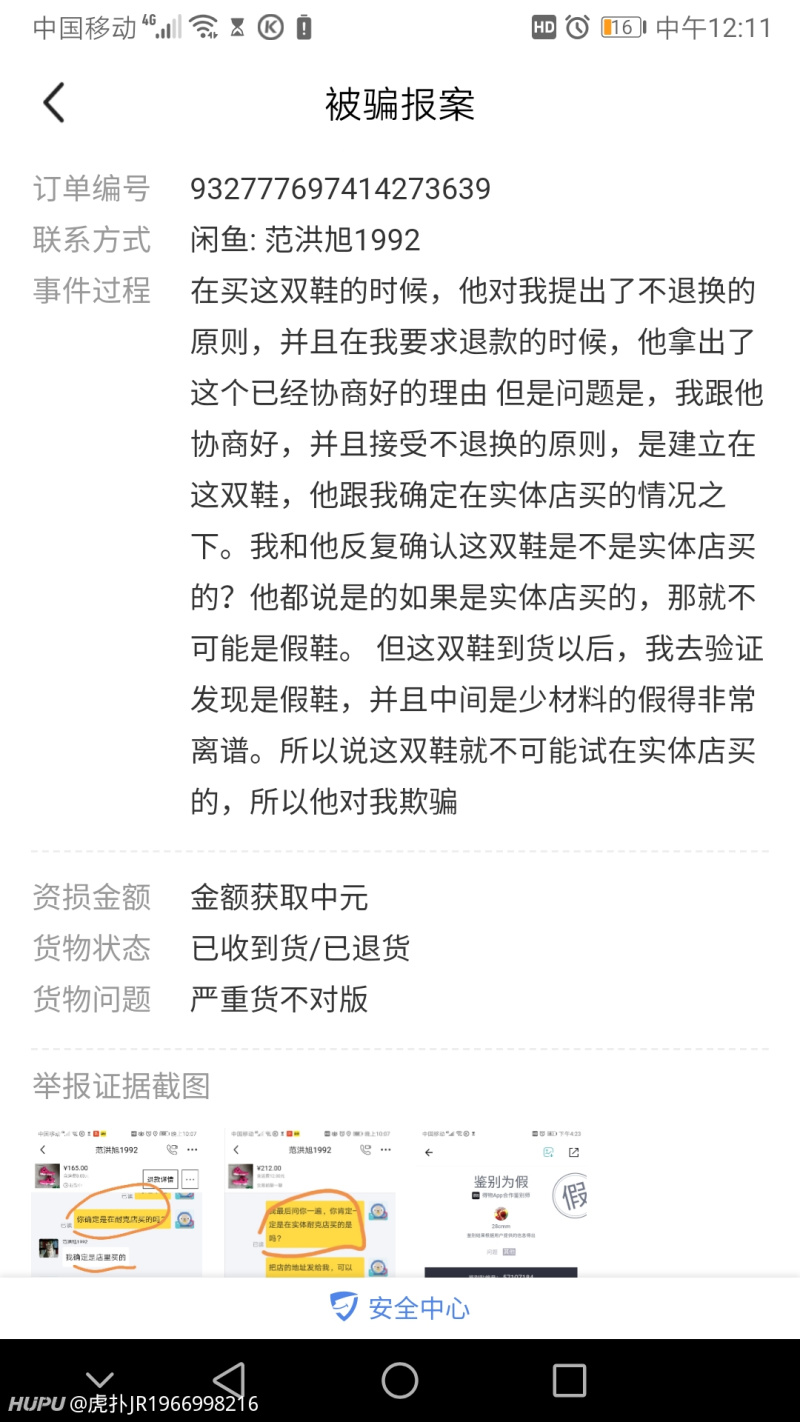Screen dimensions: 800x1422
Task: Tap the system home circle button
Action: click(400, 1380)
